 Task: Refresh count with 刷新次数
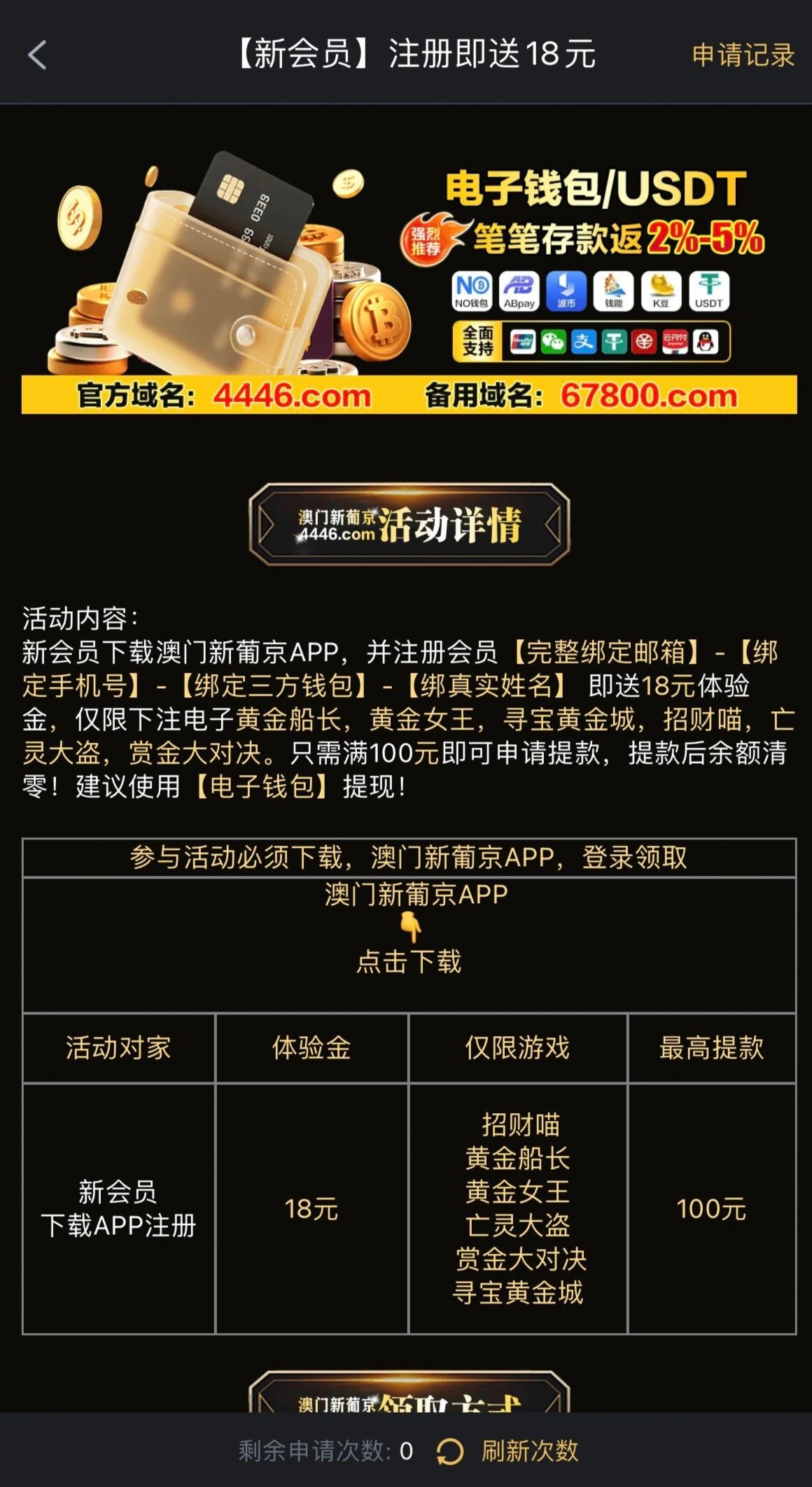pyautogui.click(x=508, y=1451)
